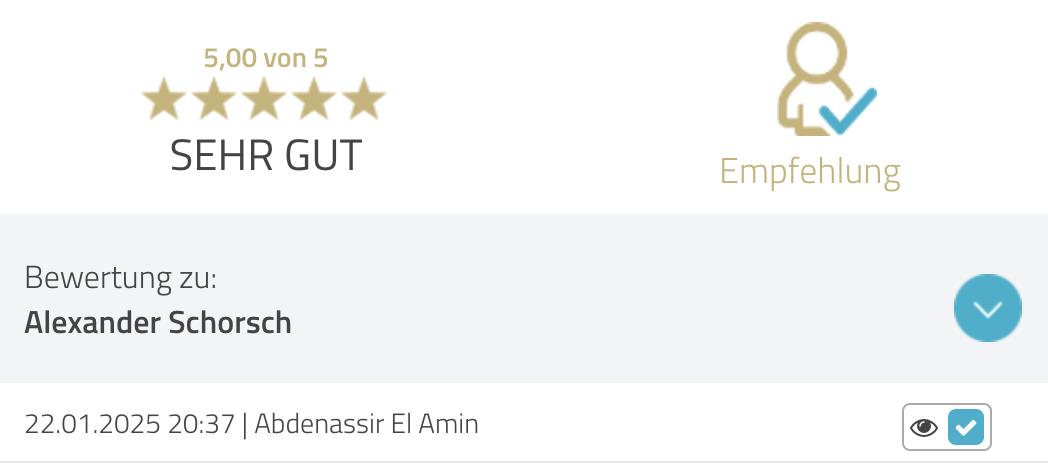Expand the Bewertung zu Alexander Schorsch section
The image size is (1048, 464).
click(x=987, y=309)
